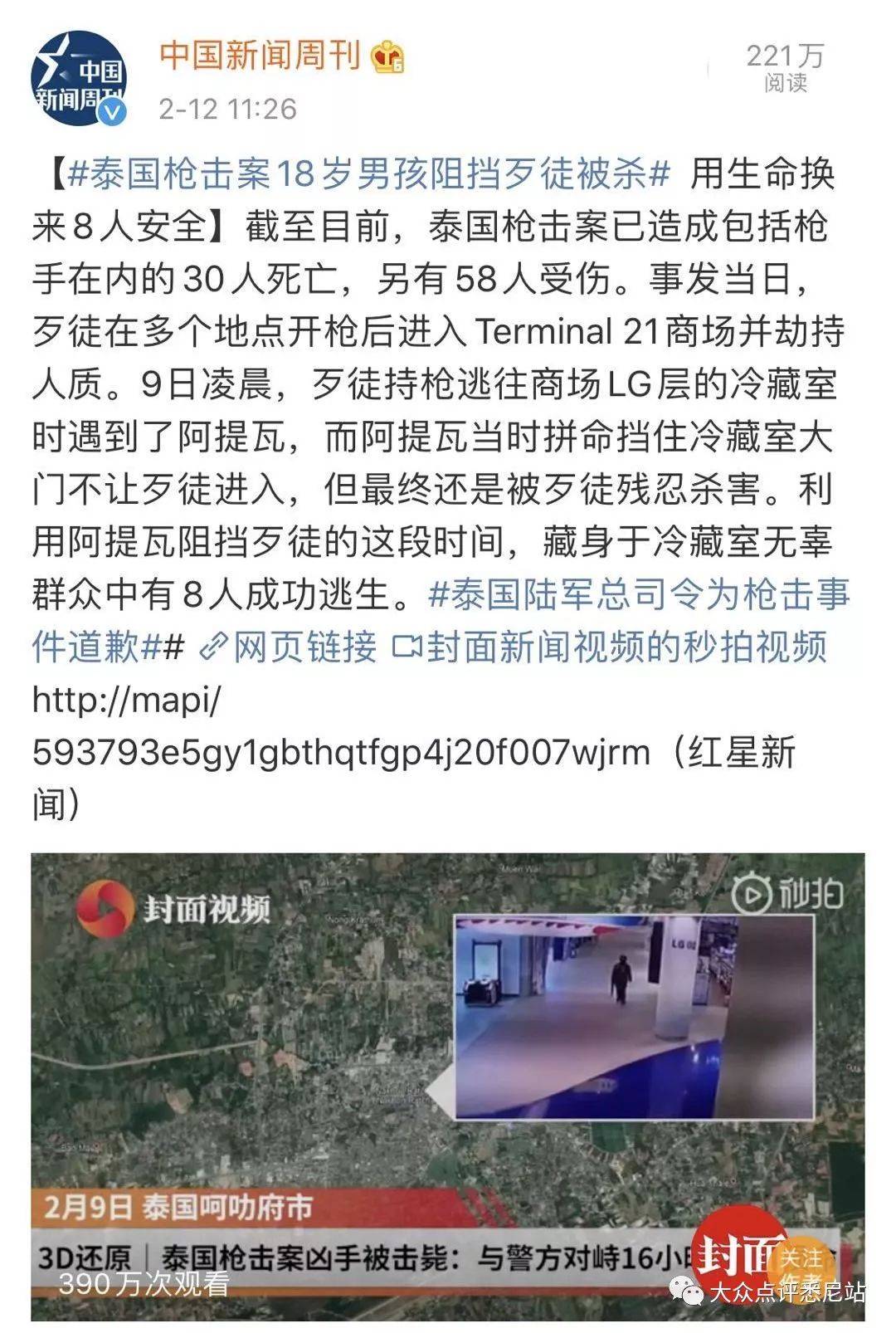The image size is (896, 1333).
Task: Open the 网页链接 web link
Action: point(290,646)
